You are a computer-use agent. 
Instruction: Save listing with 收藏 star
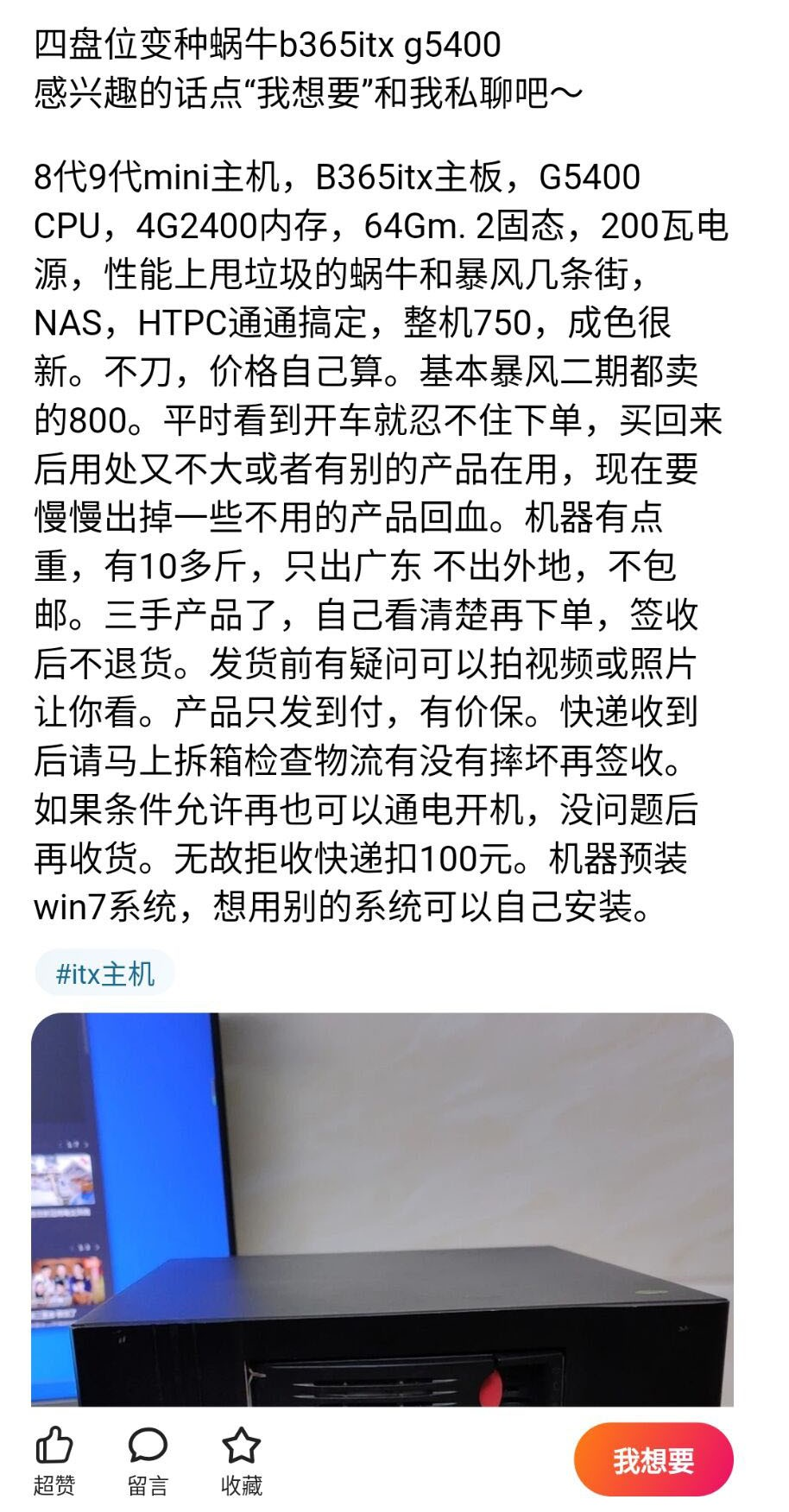[x=241, y=1446]
